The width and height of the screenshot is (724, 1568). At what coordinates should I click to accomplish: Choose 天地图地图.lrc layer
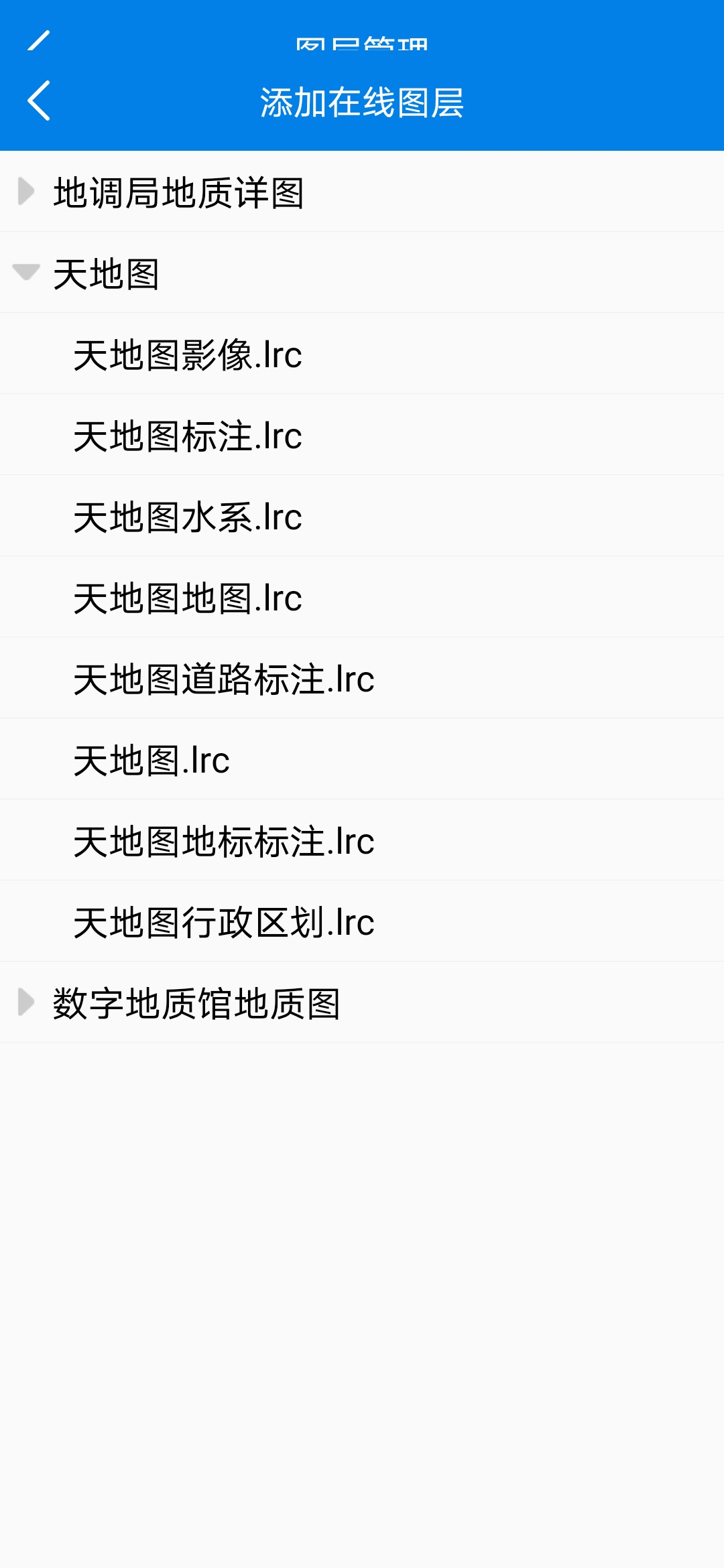(x=188, y=598)
